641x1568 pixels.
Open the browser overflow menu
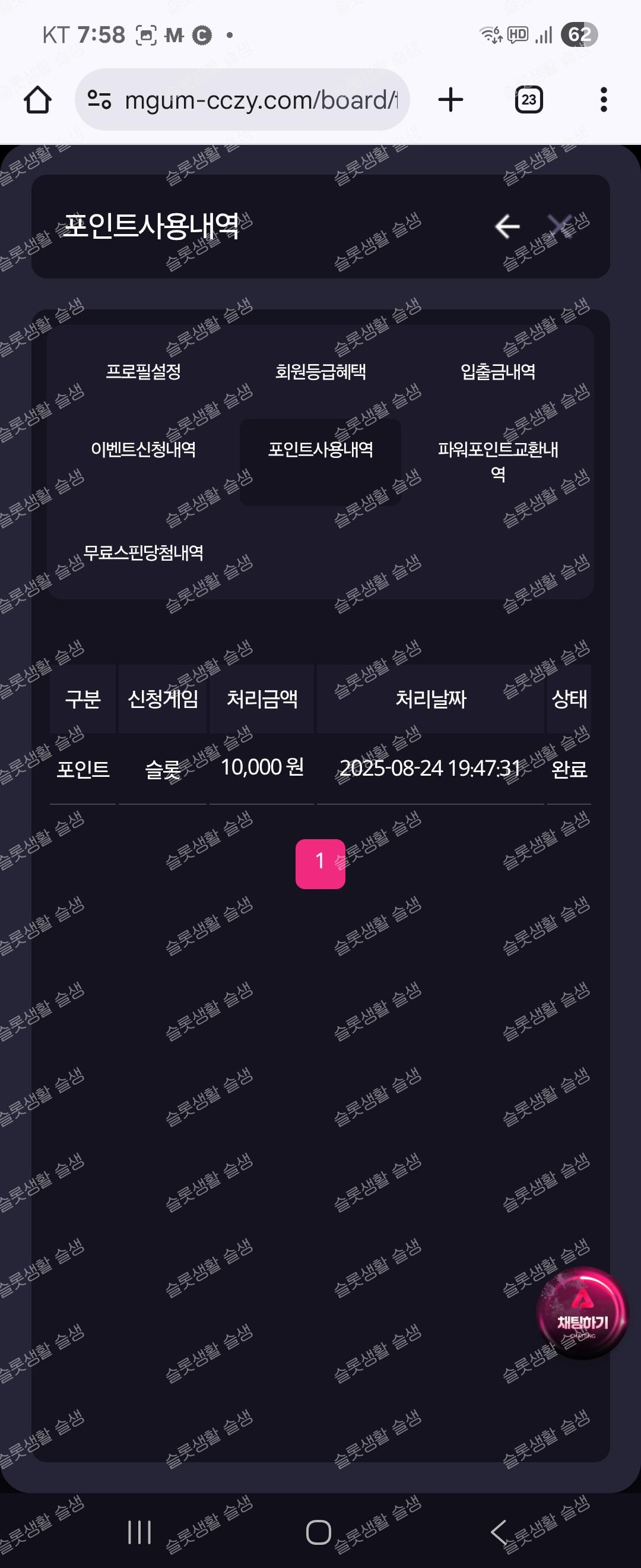coord(603,100)
